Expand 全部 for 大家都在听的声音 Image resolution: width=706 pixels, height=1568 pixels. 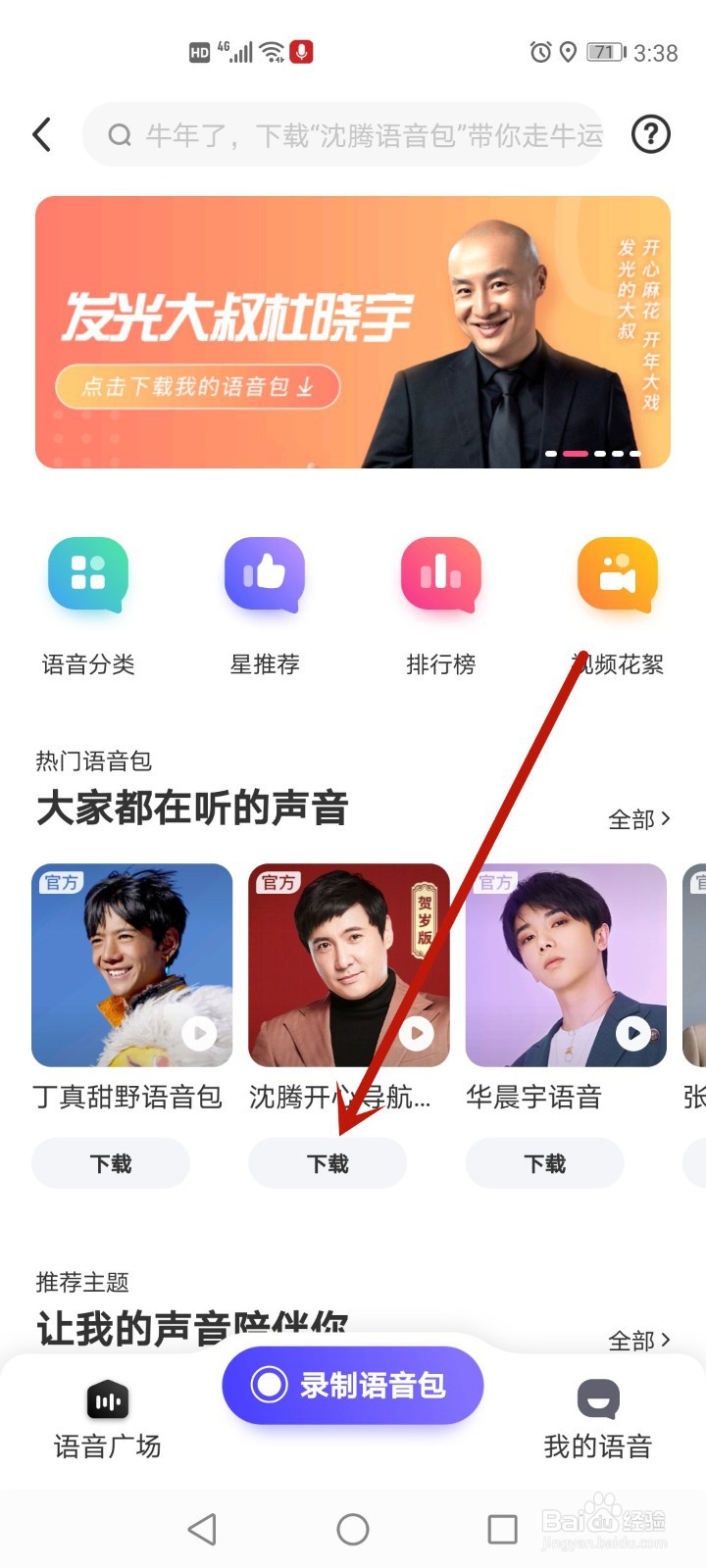[x=640, y=820]
